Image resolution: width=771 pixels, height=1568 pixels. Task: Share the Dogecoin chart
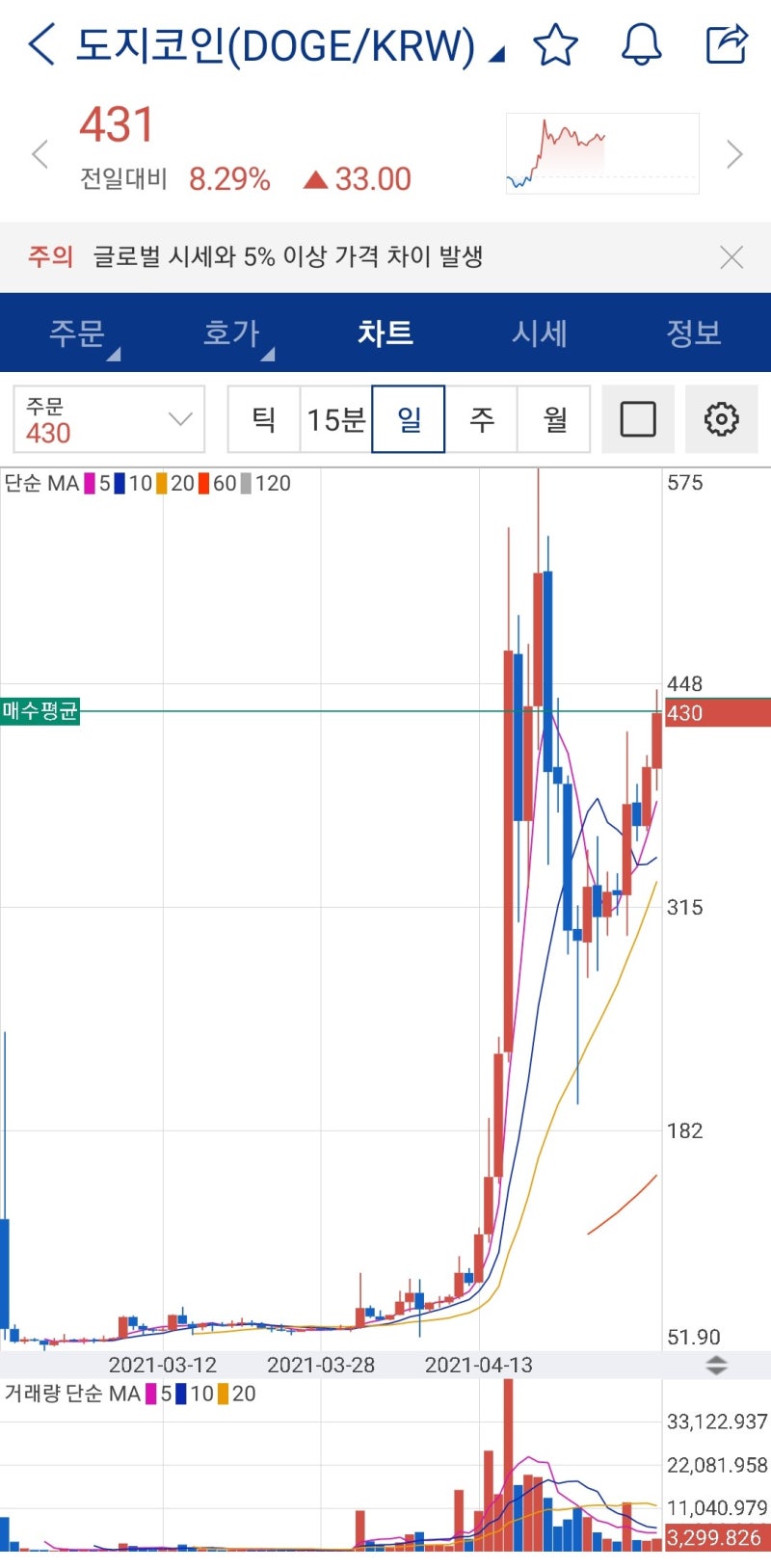click(x=728, y=44)
